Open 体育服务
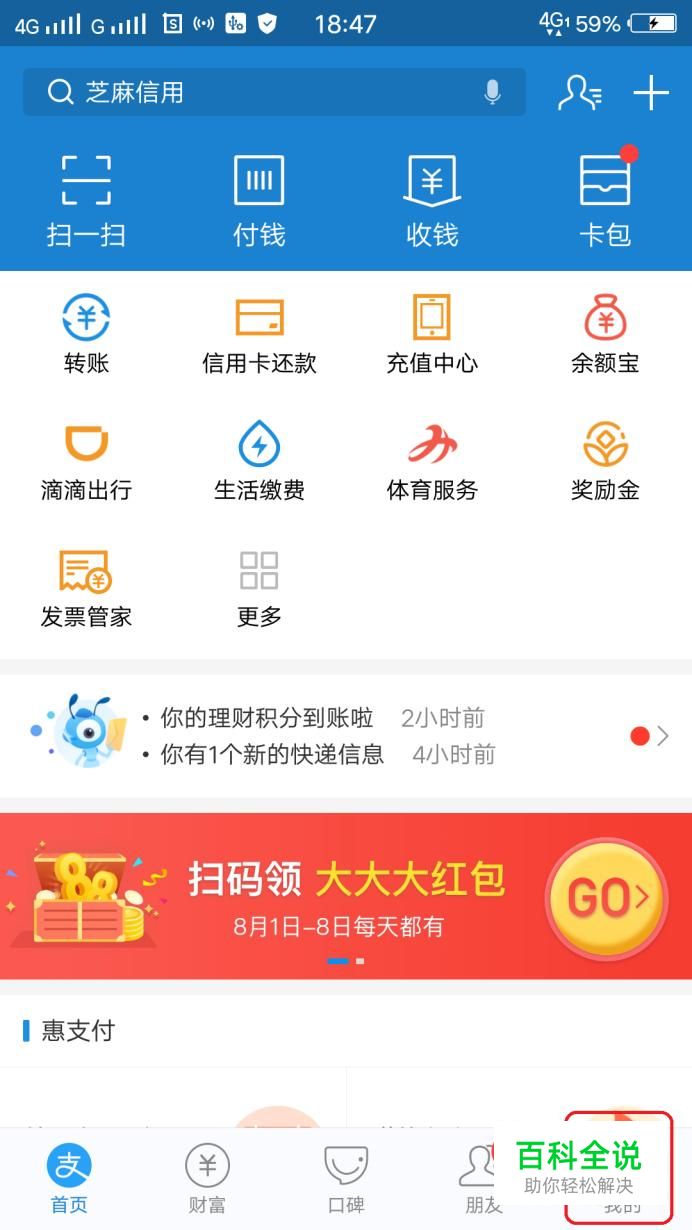The width and height of the screenshot is (692, 1230). coord(432,462)
